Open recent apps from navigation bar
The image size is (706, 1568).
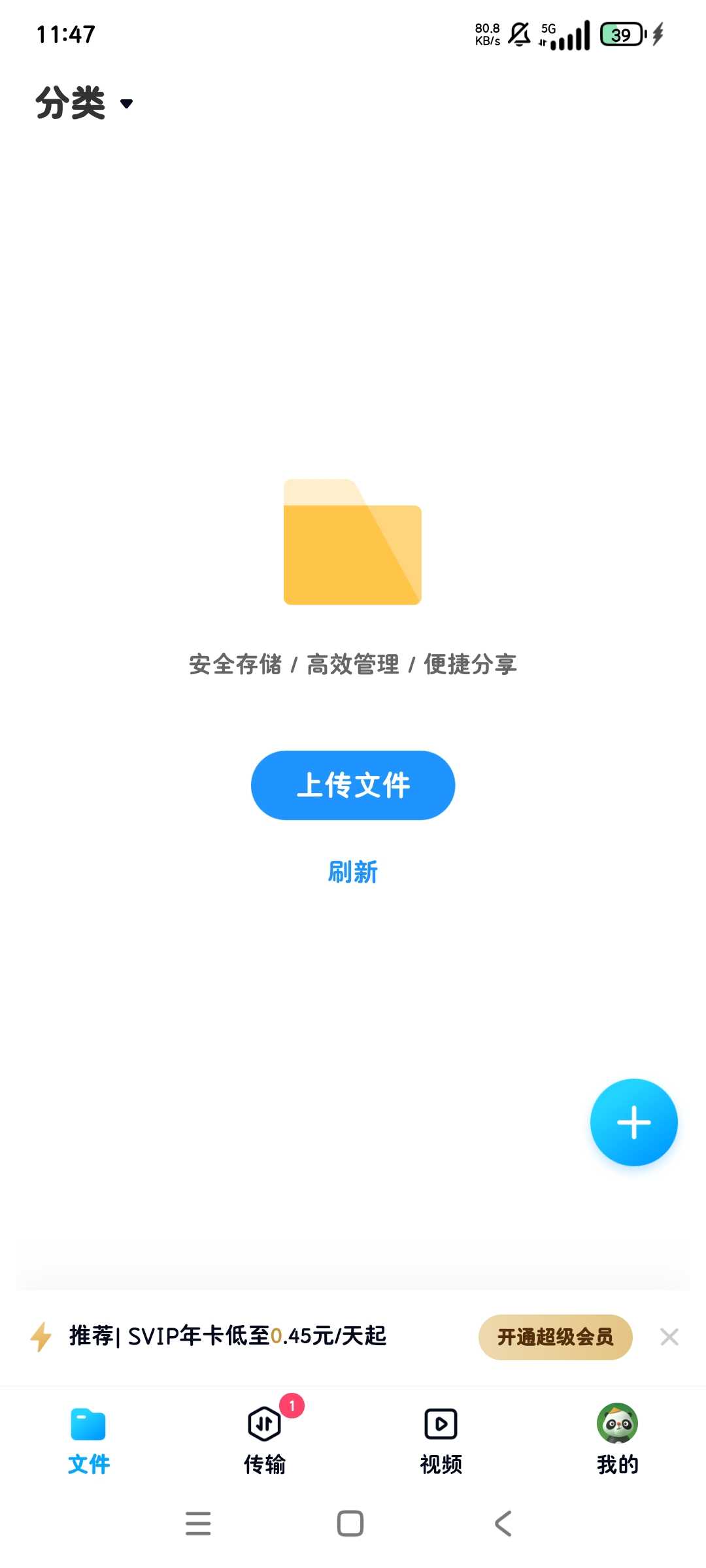click(x=198, y=1524)
